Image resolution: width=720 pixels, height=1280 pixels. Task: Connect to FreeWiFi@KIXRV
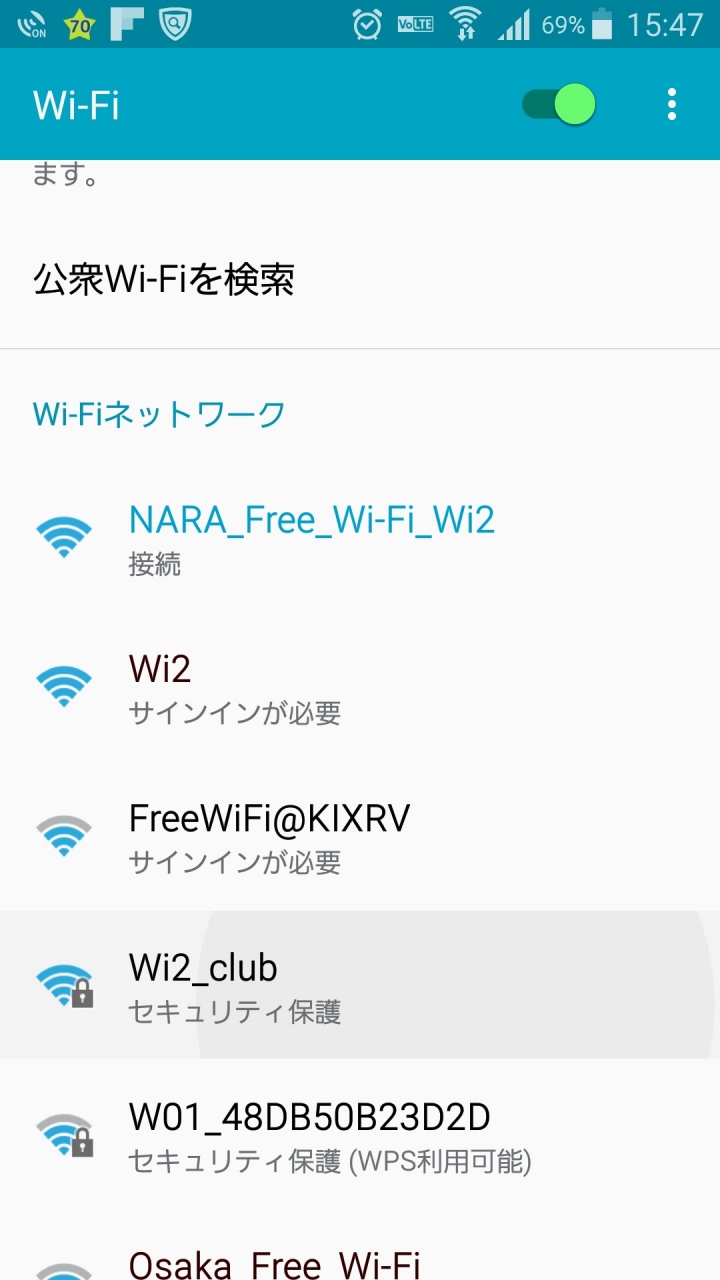[x=270, y=836]
